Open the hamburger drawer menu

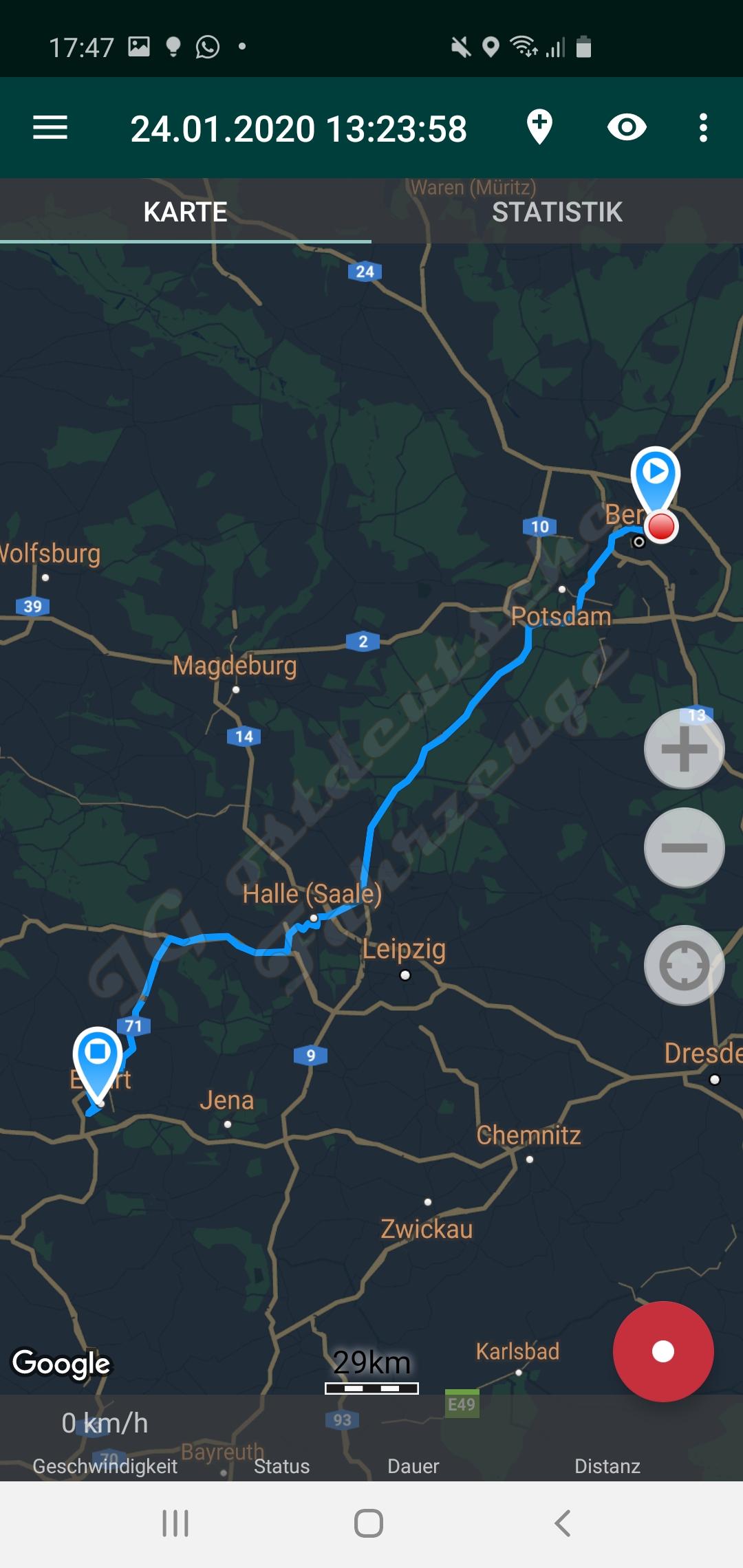[50, 128]
